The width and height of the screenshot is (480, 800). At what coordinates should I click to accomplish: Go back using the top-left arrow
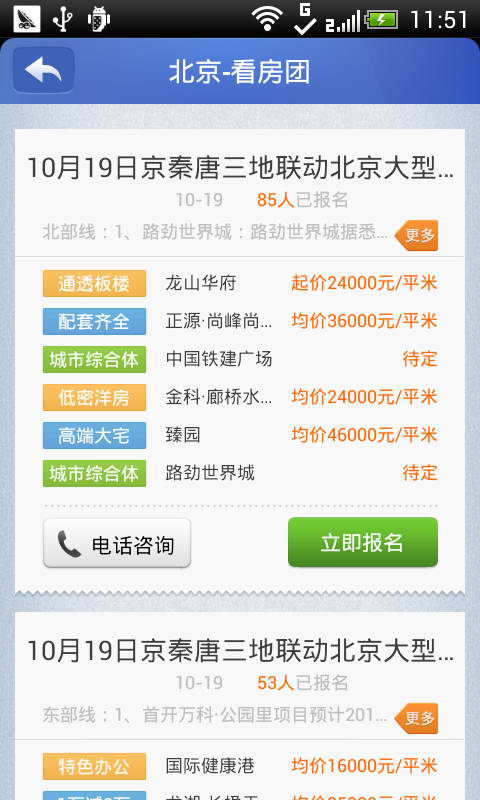(44, 70)
